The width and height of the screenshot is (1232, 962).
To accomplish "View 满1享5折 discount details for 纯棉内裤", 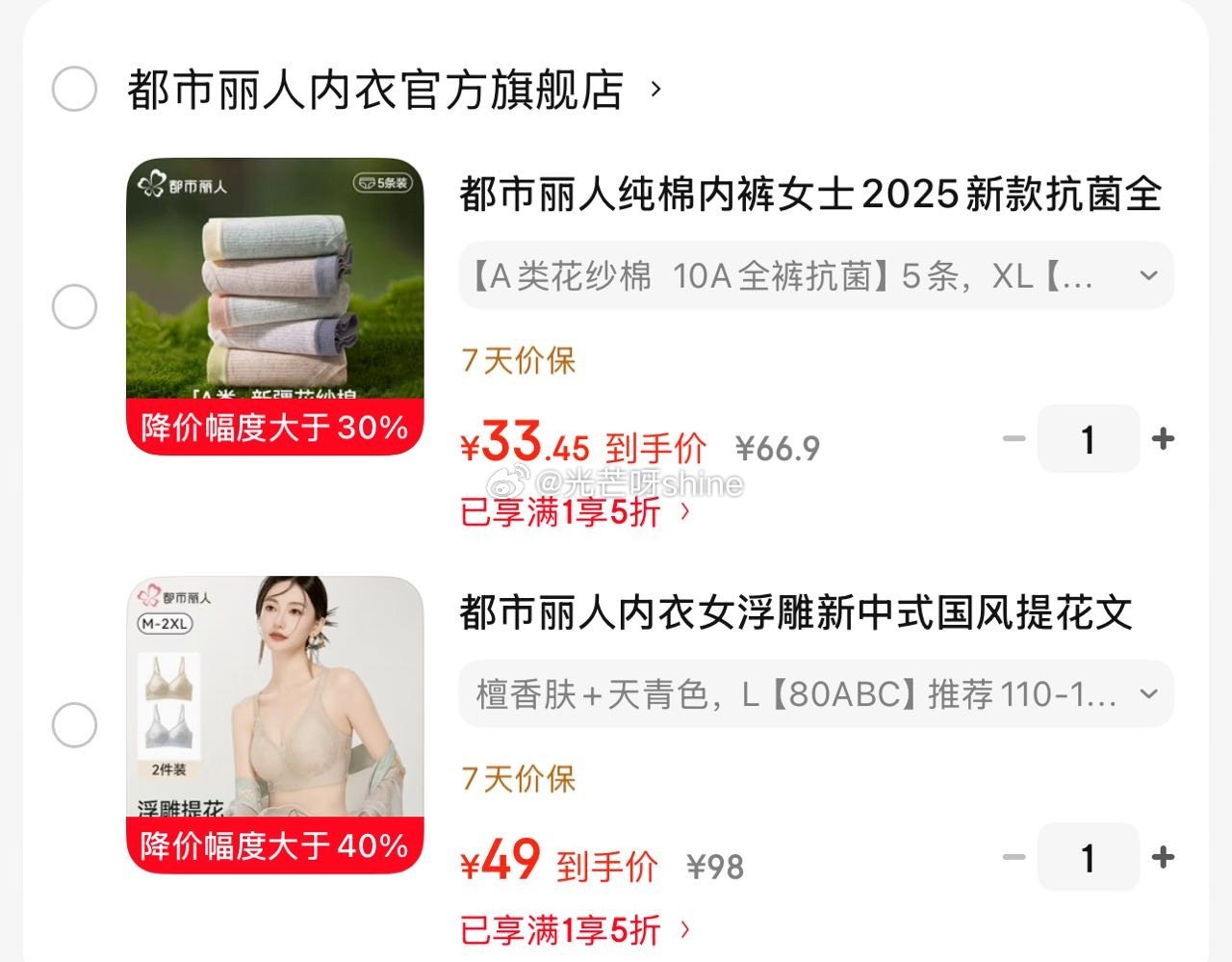I will tap(575, 512).
